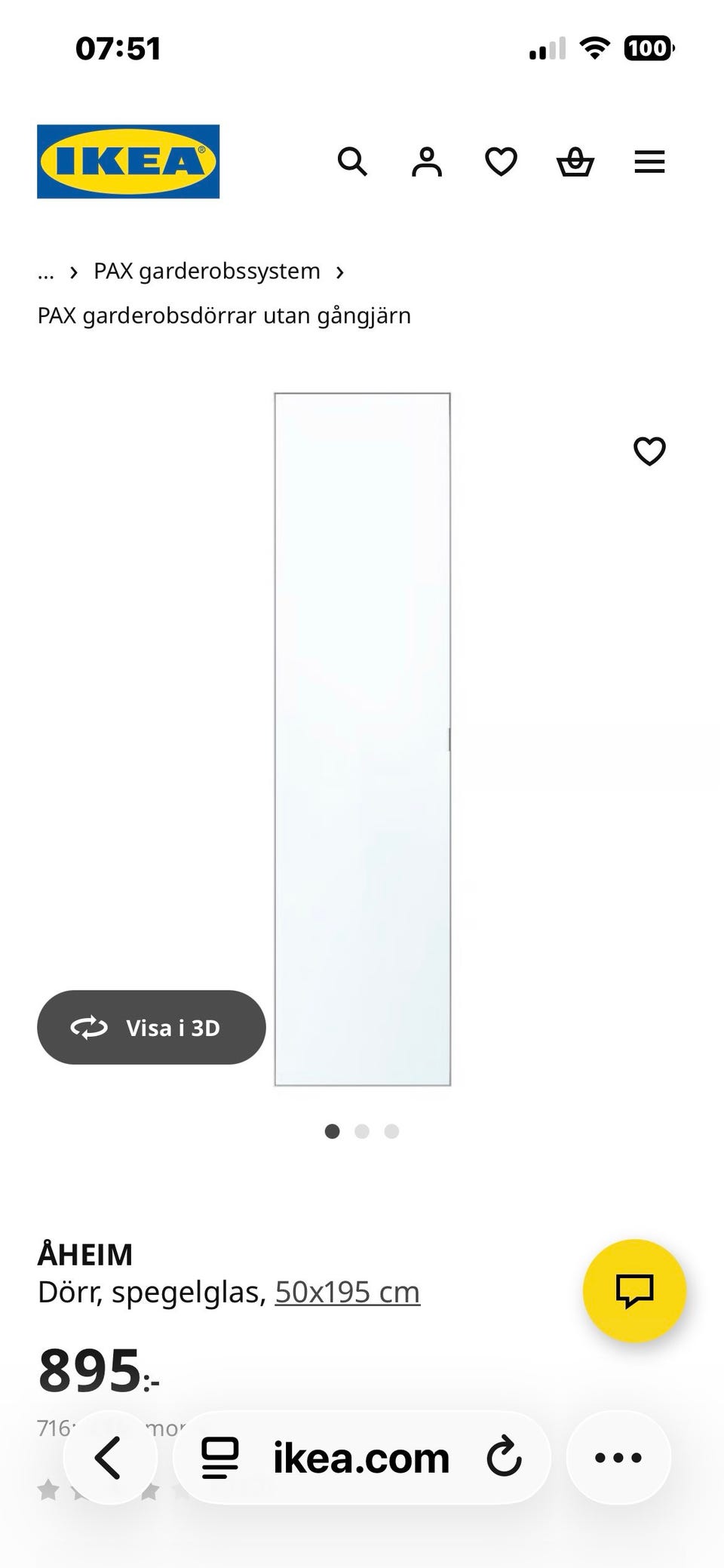Open the shopping basket
Image resolution: width=724 pixels, height=1568 pixels.
pos(575,161)
